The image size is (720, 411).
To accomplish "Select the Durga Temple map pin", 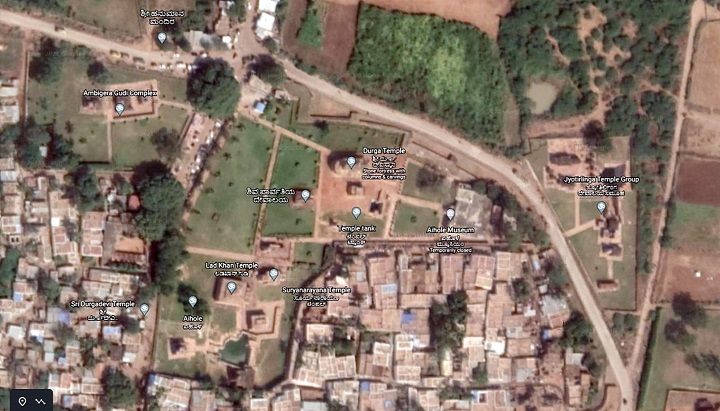I will click(x=351, y=161).
